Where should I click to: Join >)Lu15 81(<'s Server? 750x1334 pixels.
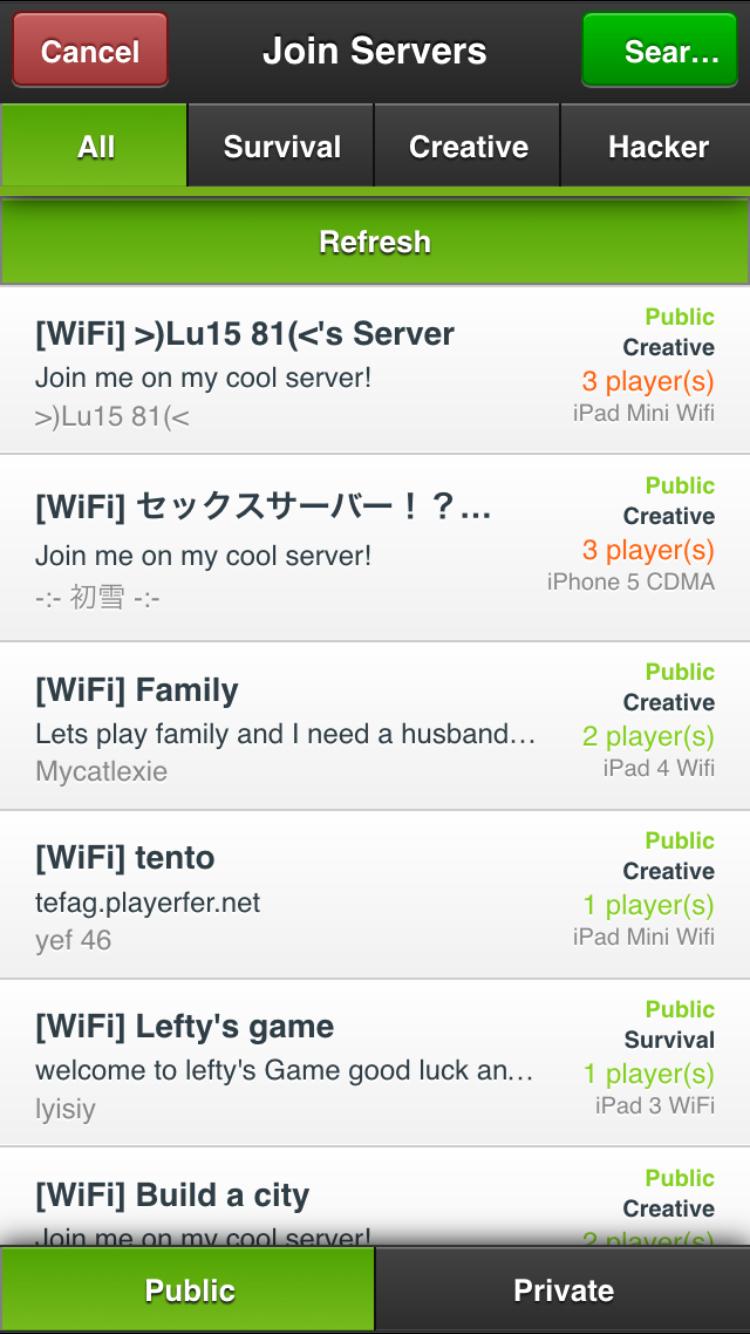pyautogui.click(x=375, y=371)
